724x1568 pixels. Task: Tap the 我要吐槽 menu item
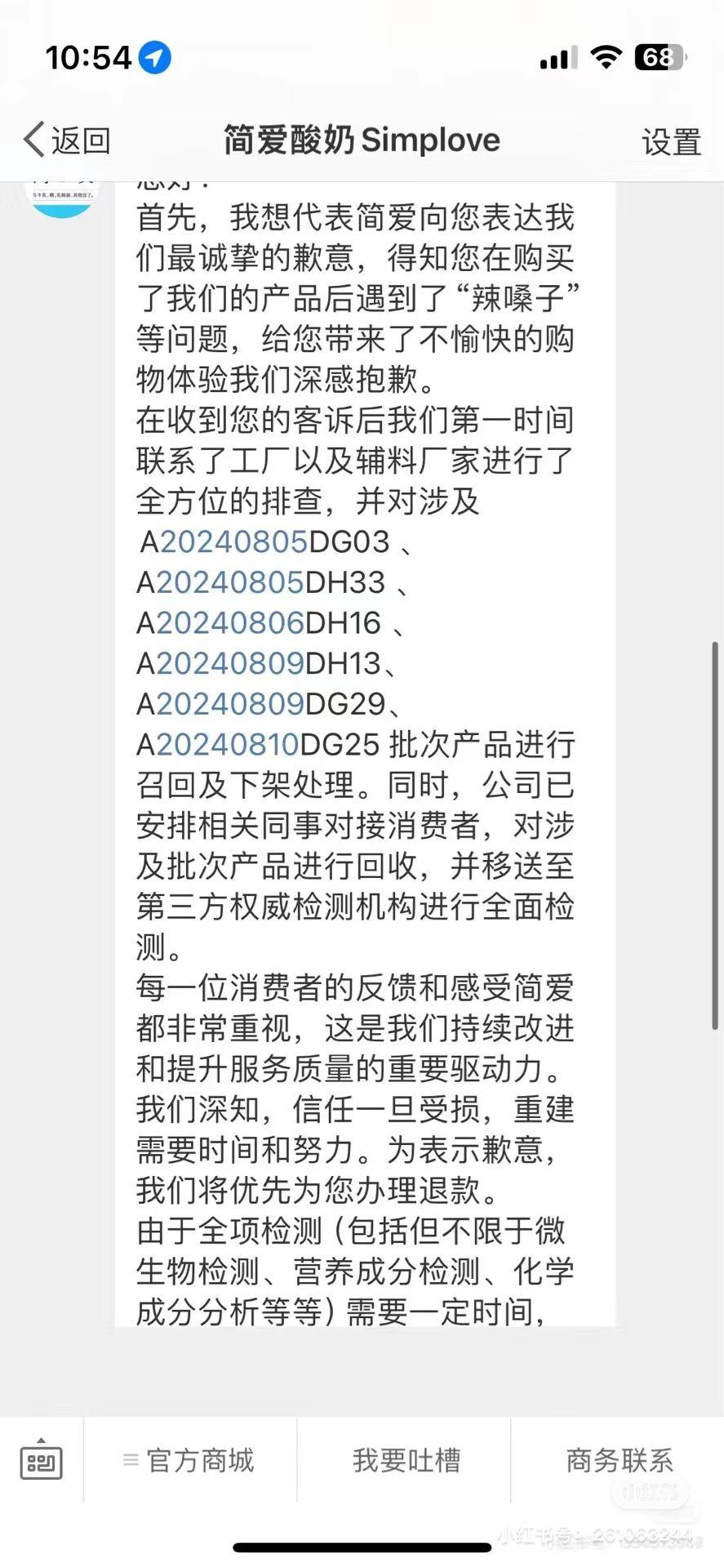(x=406, y=1459)
